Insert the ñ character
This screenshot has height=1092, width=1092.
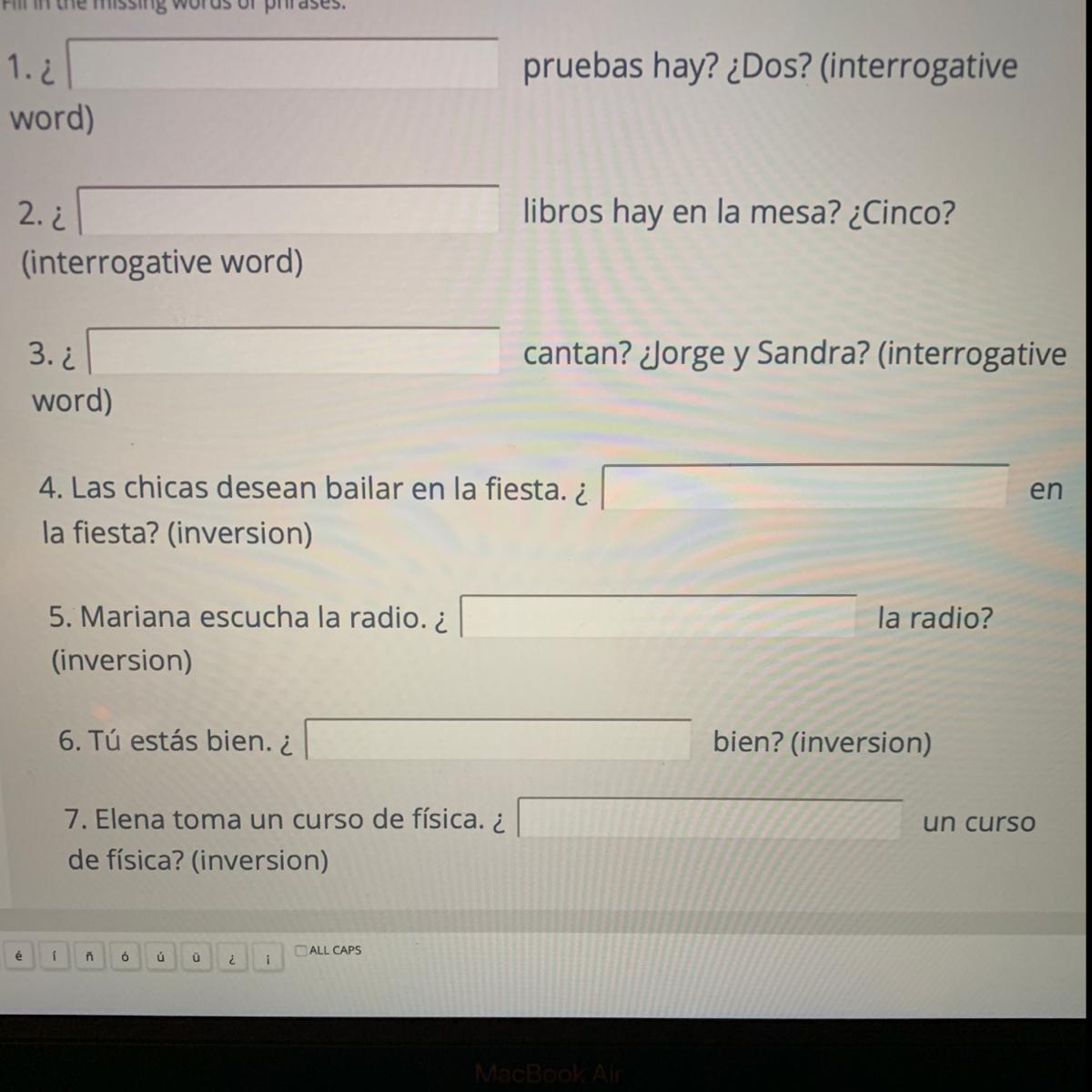(x=89, y=956)
